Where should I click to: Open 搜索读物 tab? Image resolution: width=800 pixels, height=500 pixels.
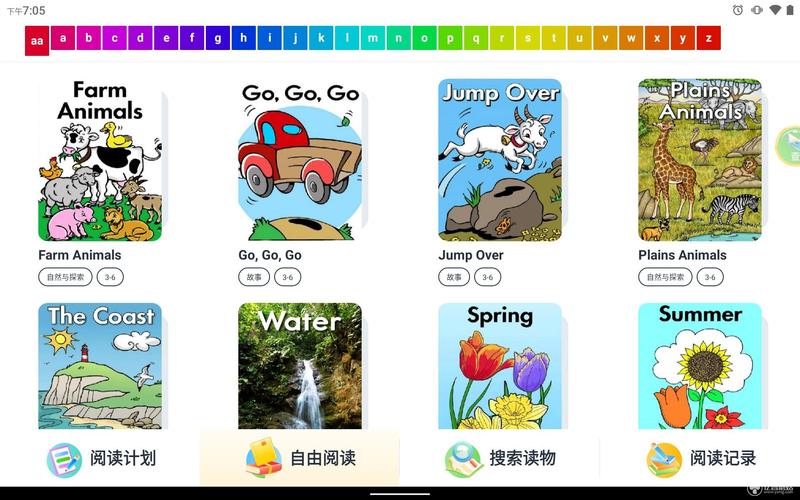pyautogui.click(x=500, y=459)
